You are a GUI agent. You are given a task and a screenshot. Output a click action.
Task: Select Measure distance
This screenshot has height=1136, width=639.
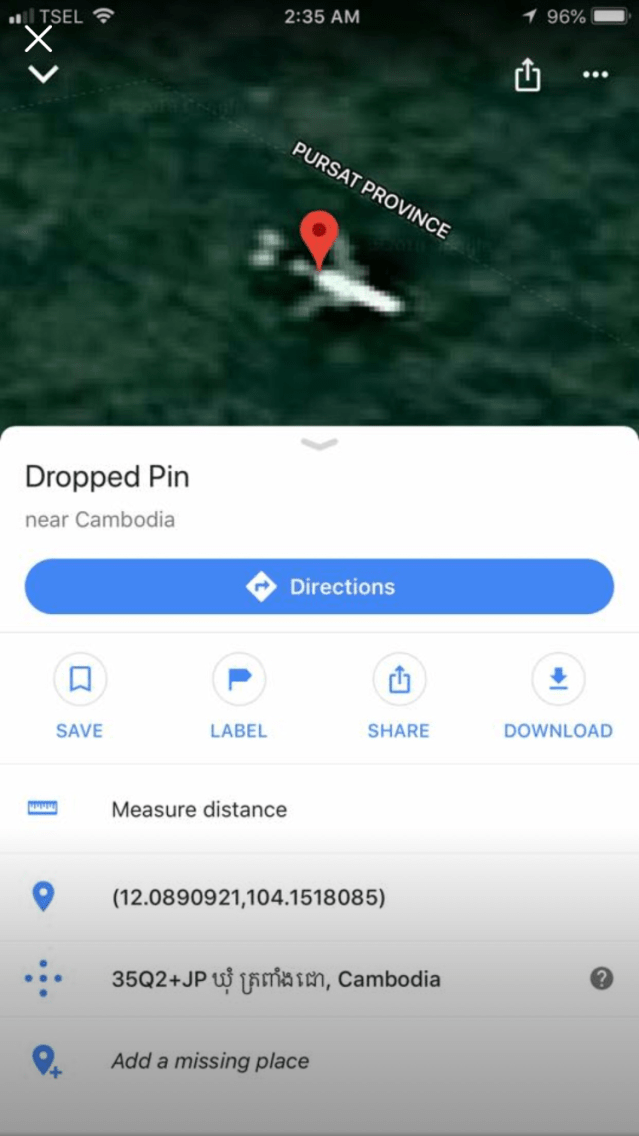(199, 809)
